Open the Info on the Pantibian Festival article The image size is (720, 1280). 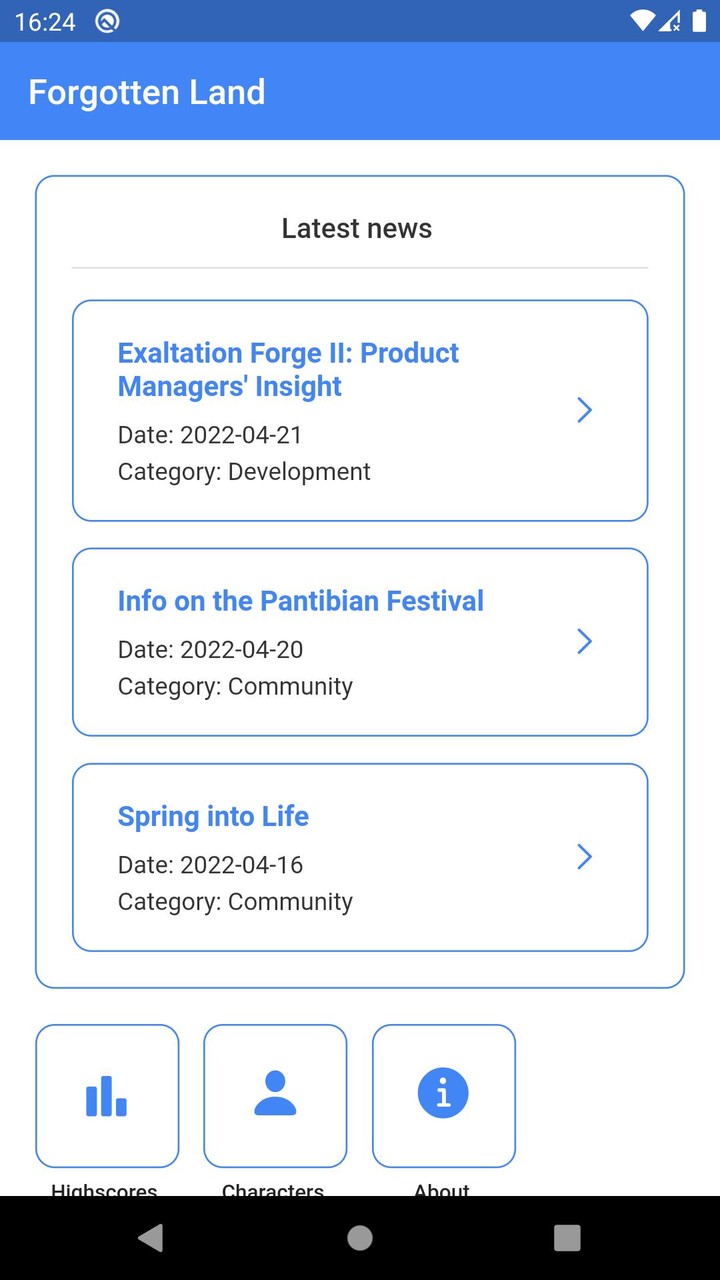300,600
